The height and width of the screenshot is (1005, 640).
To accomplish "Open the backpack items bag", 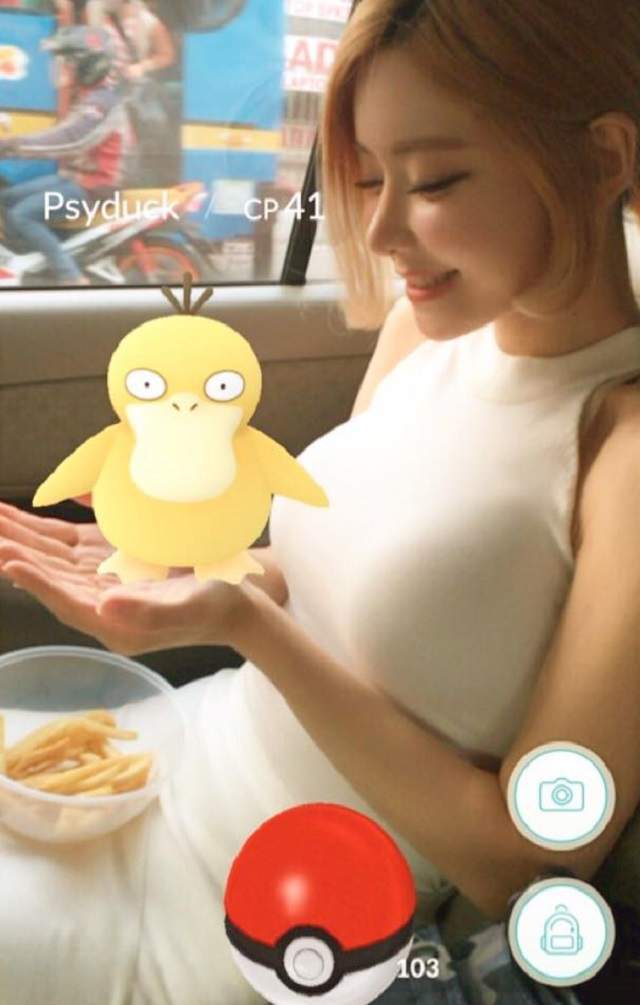I will (x=561, y=931).
